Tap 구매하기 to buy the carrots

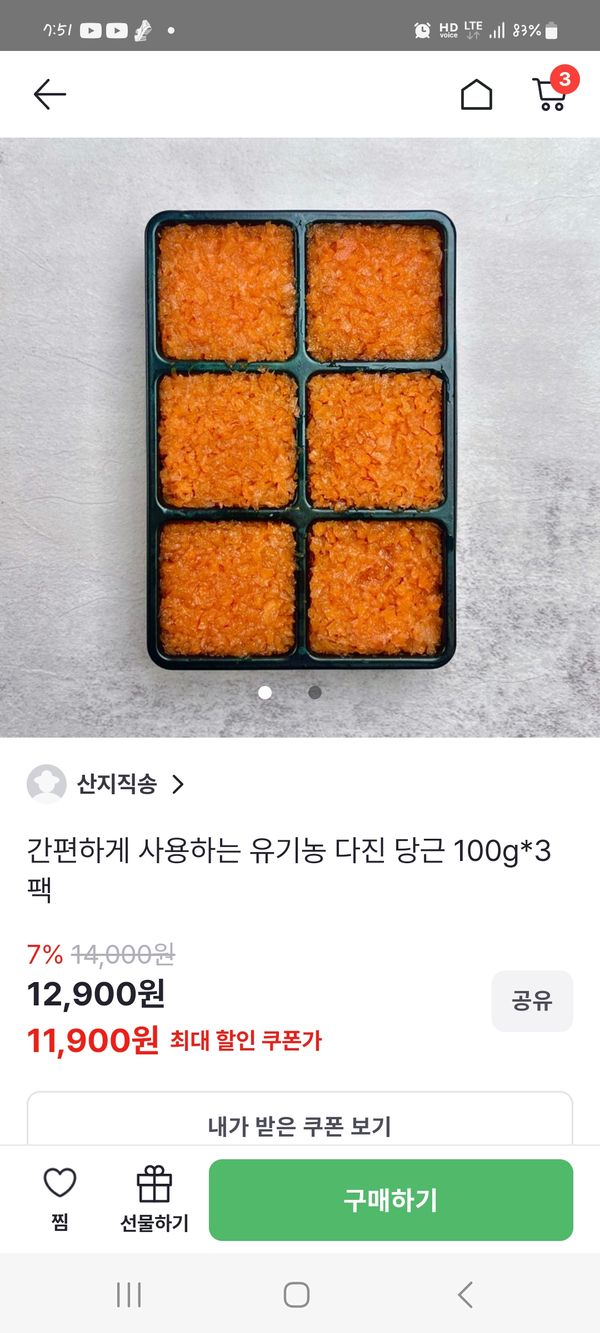coord(390,1200)
